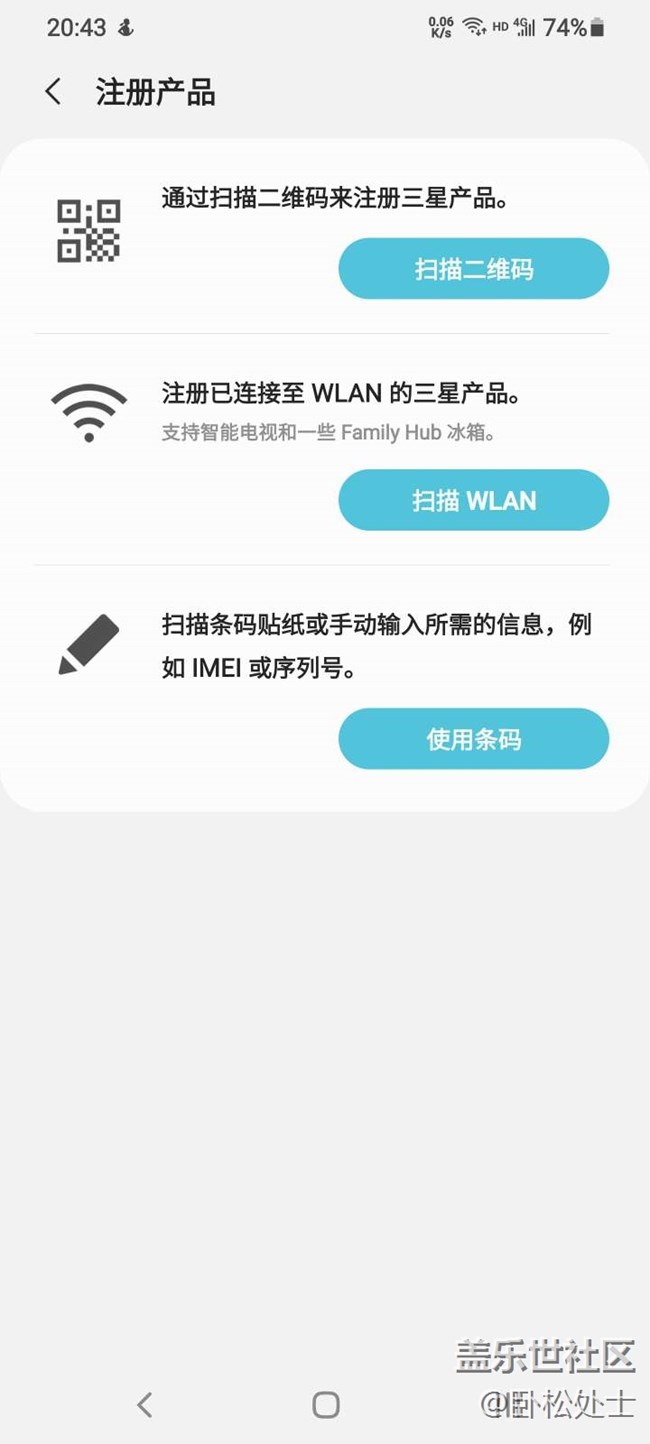Select the 扫描 WLAN button
Screen dimensions: 650x1444
474,500
